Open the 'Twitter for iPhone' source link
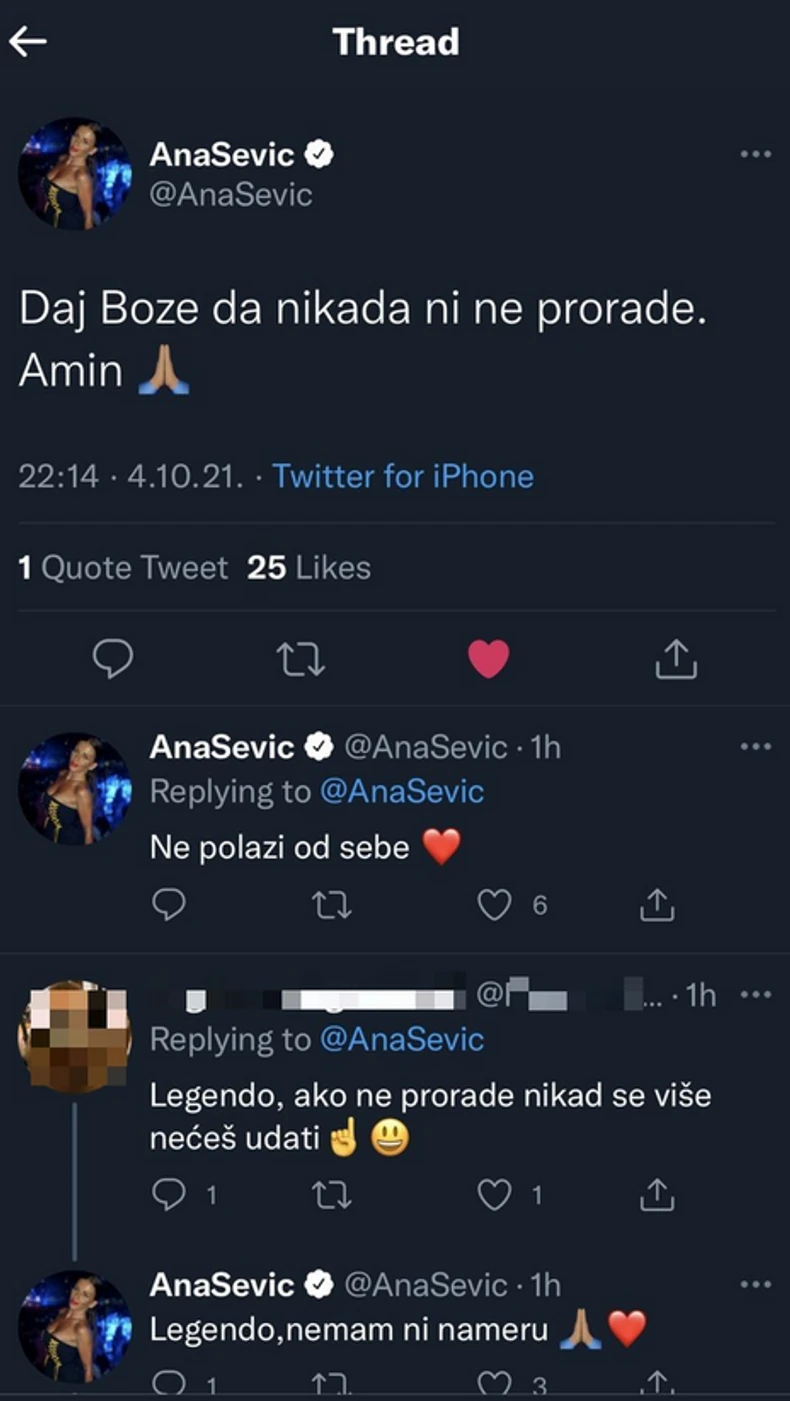The width and height of the screenshot is (790, 1401). [x=402, y=477]
